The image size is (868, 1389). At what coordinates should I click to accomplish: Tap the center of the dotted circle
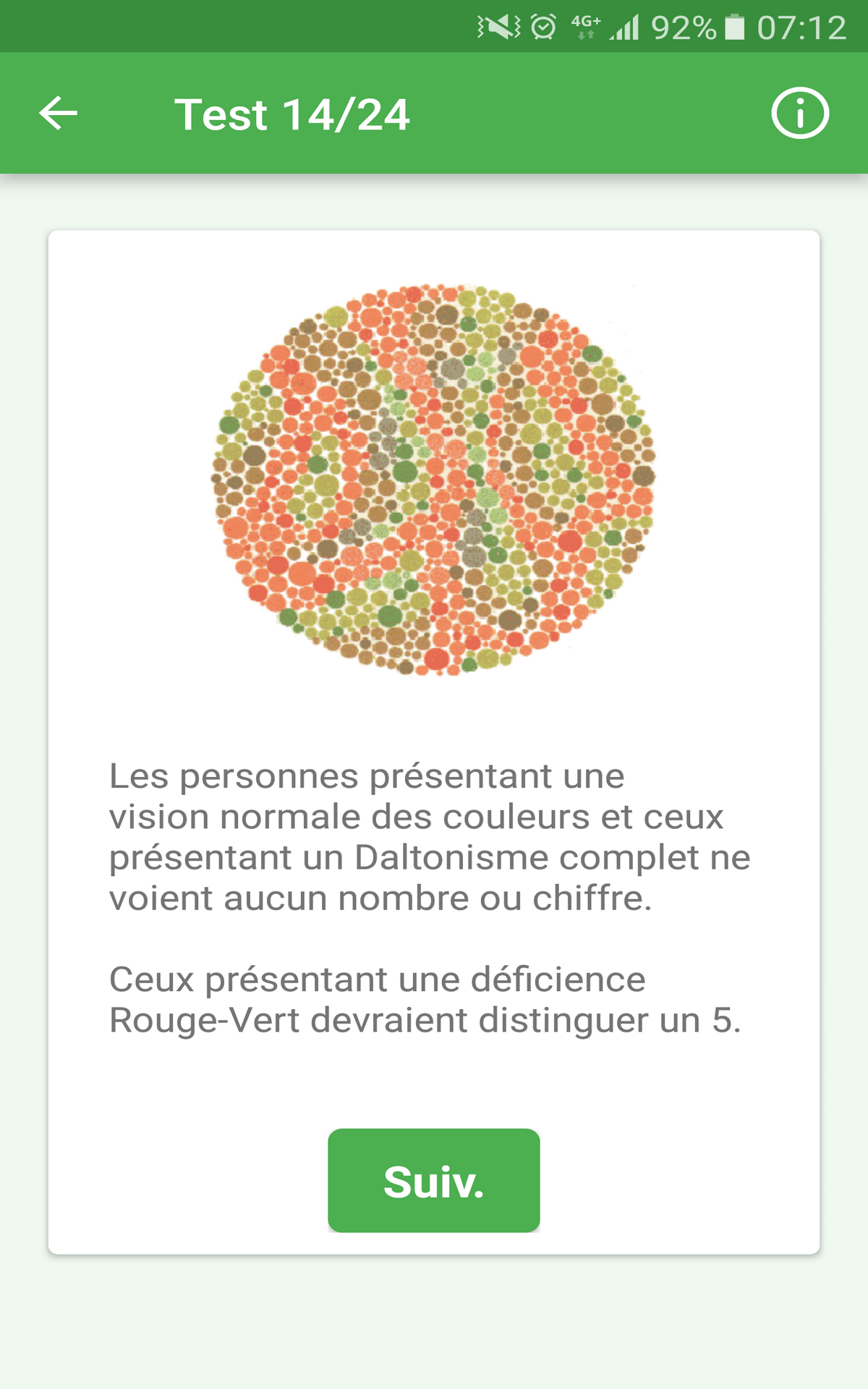click(434, 481)
